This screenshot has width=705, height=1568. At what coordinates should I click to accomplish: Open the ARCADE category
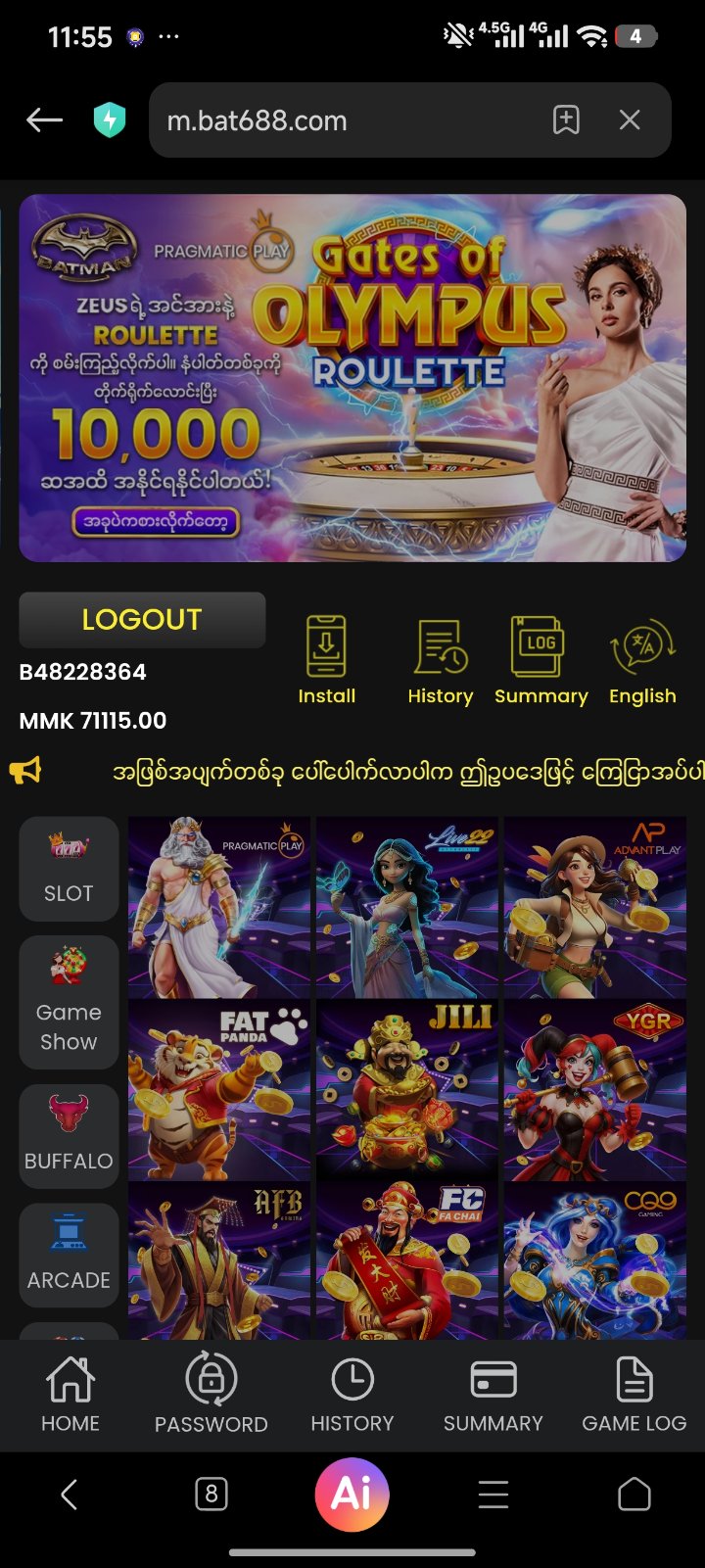[x=69, y=1256]
